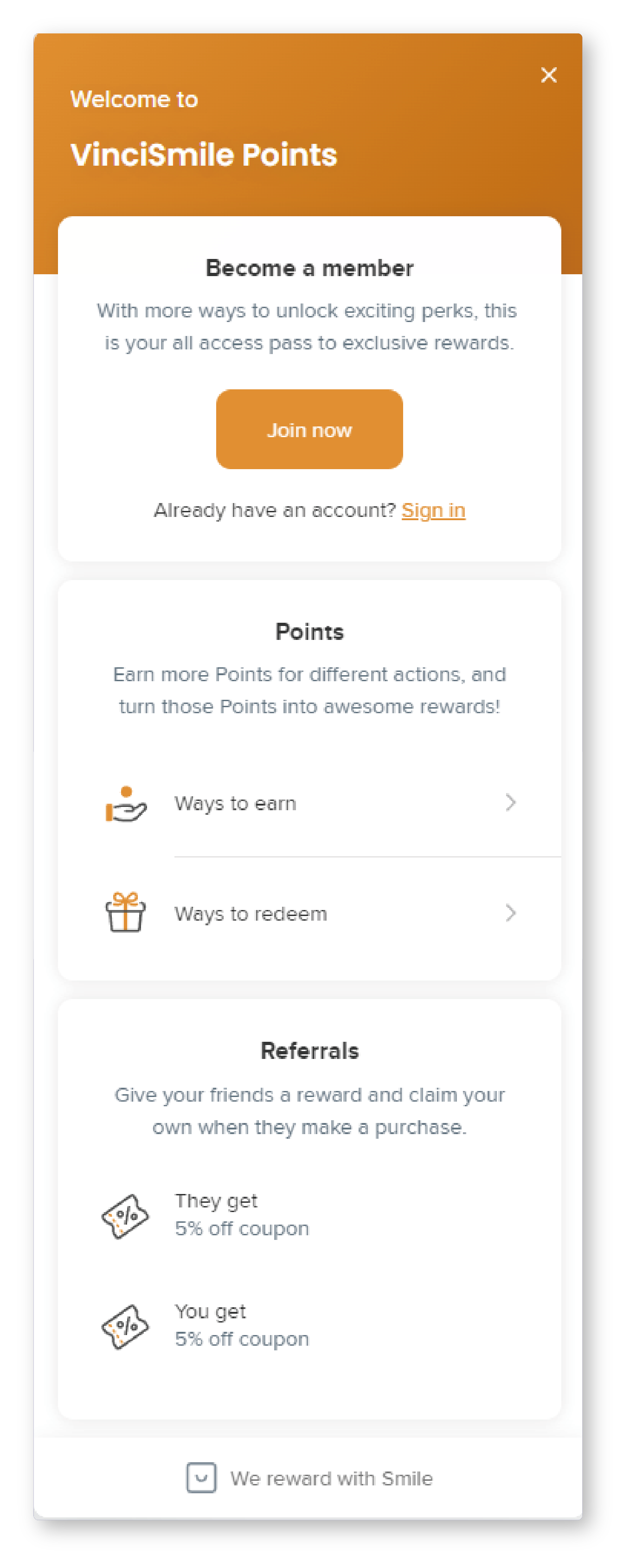The image size is (636, 1568).
Task: Tap the Join now button
Action: click(309, 429)
